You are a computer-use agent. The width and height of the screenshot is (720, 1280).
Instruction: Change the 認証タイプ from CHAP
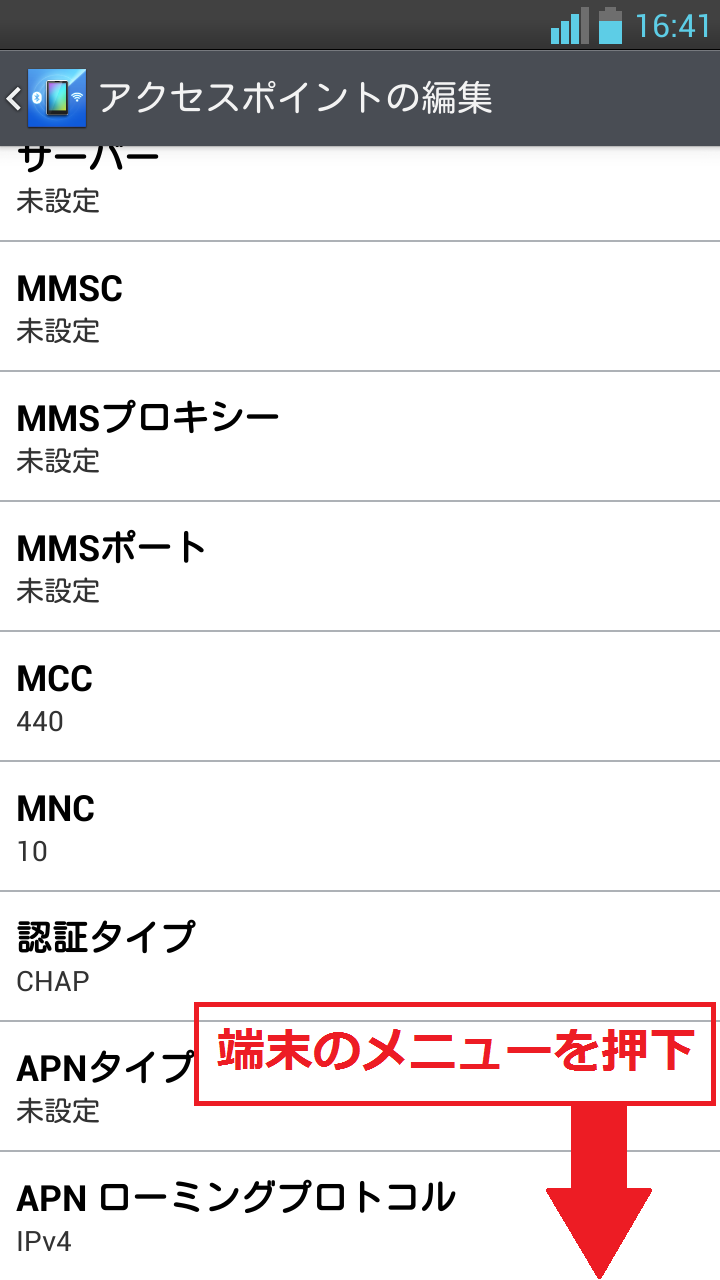[360, 955]
